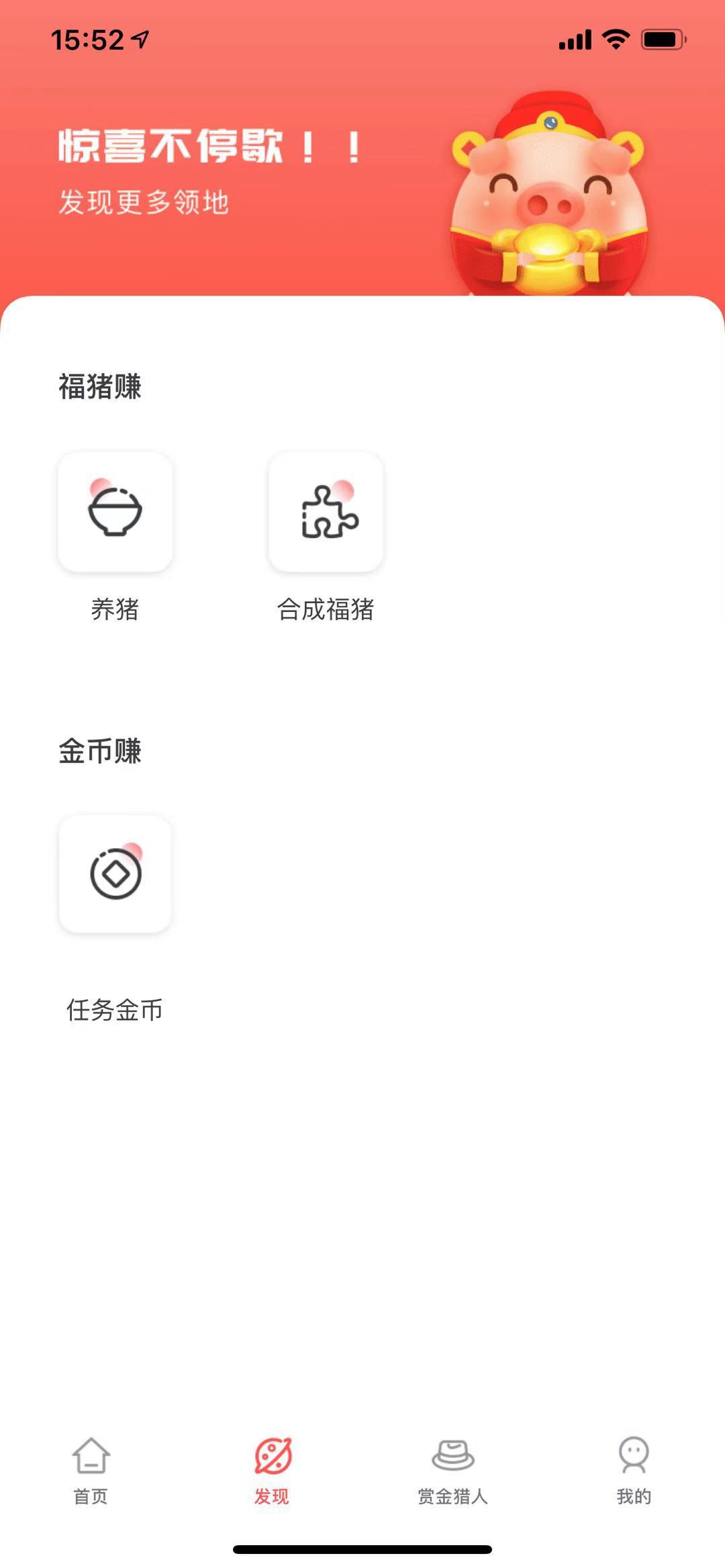Click the battery indicator
This screenshot has height=1568, width=725.
(661, 40)
